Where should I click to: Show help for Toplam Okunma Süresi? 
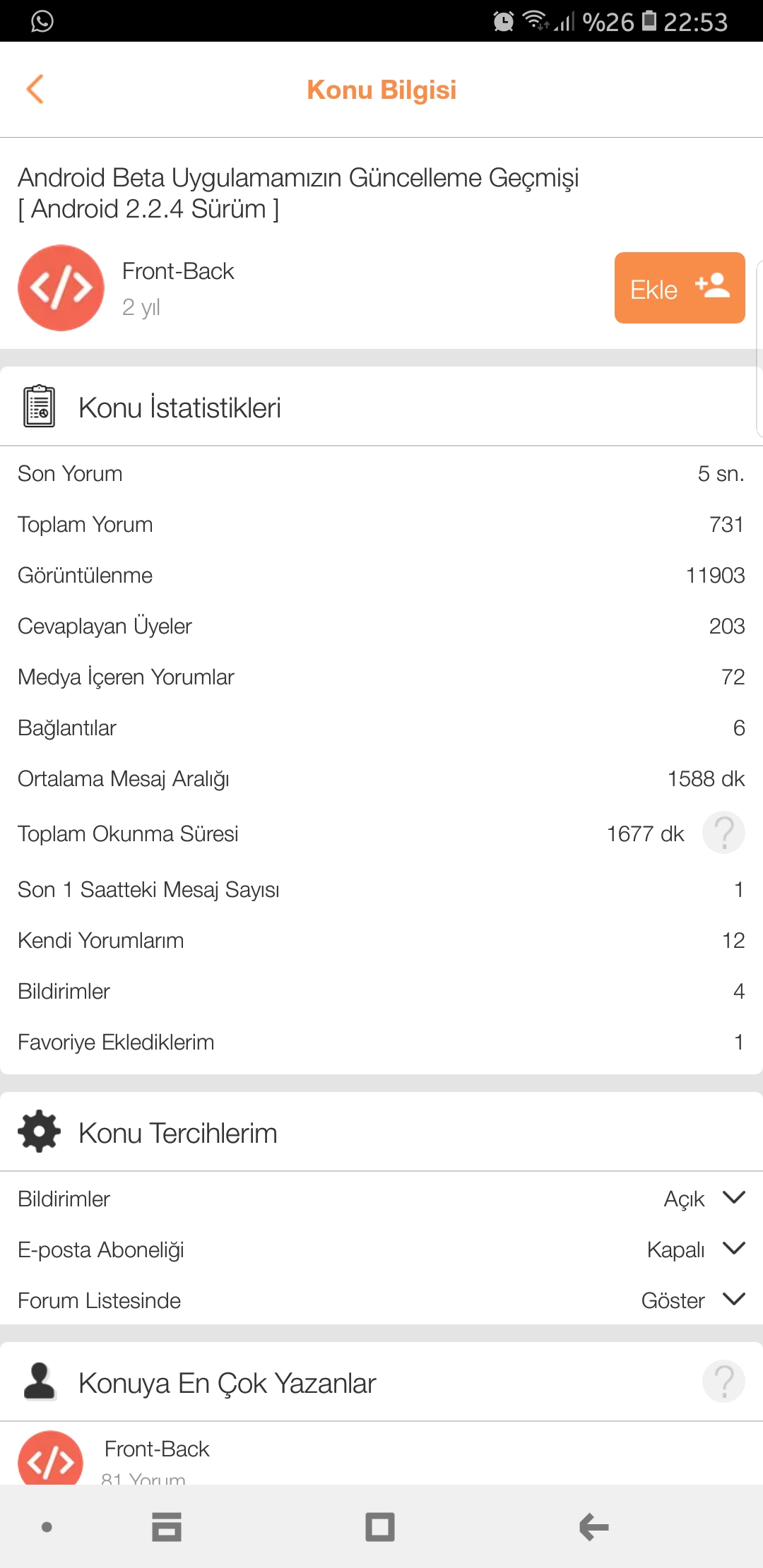tap(723, 833)
